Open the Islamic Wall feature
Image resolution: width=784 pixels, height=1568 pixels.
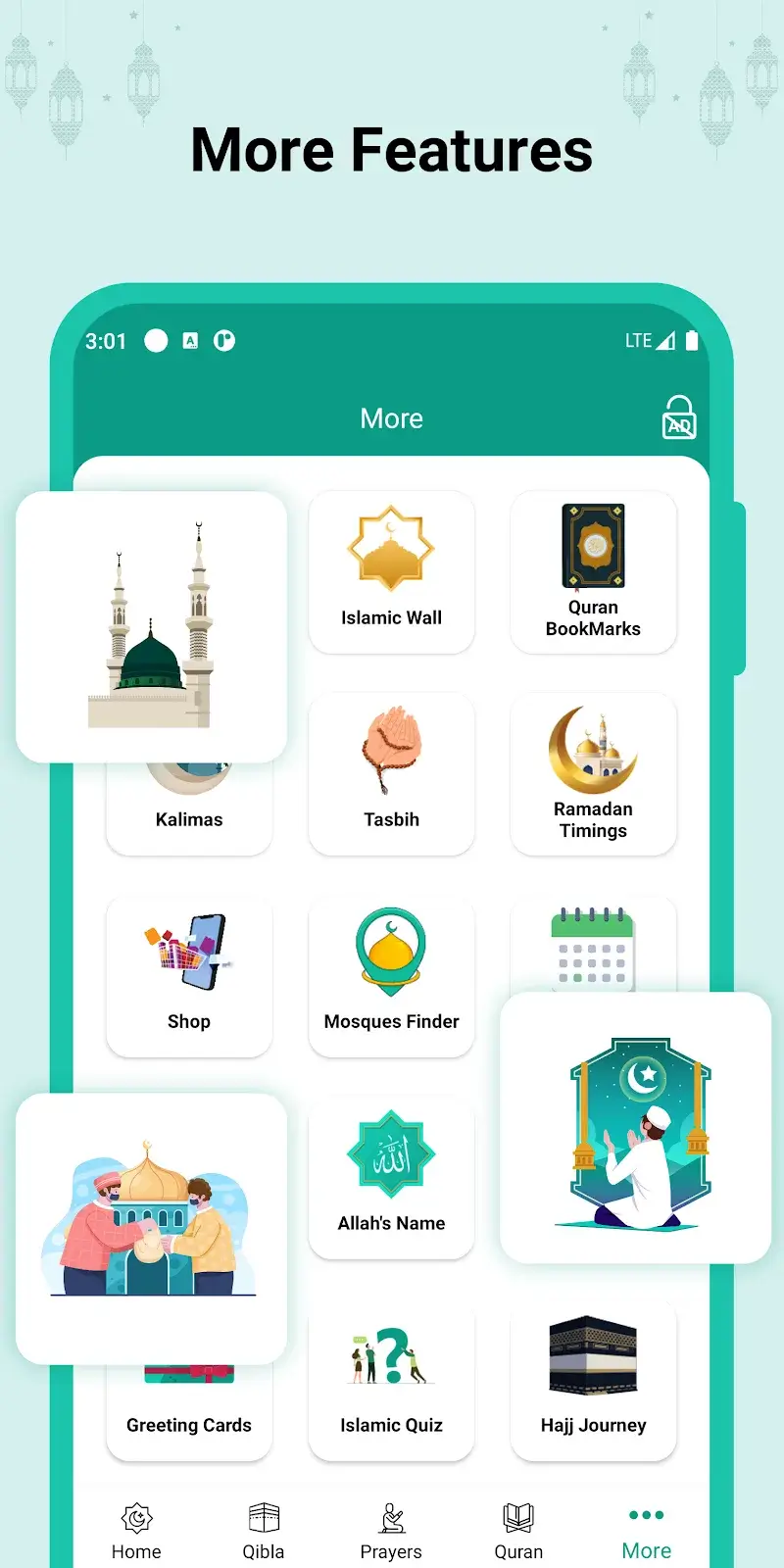click(391, 571)
